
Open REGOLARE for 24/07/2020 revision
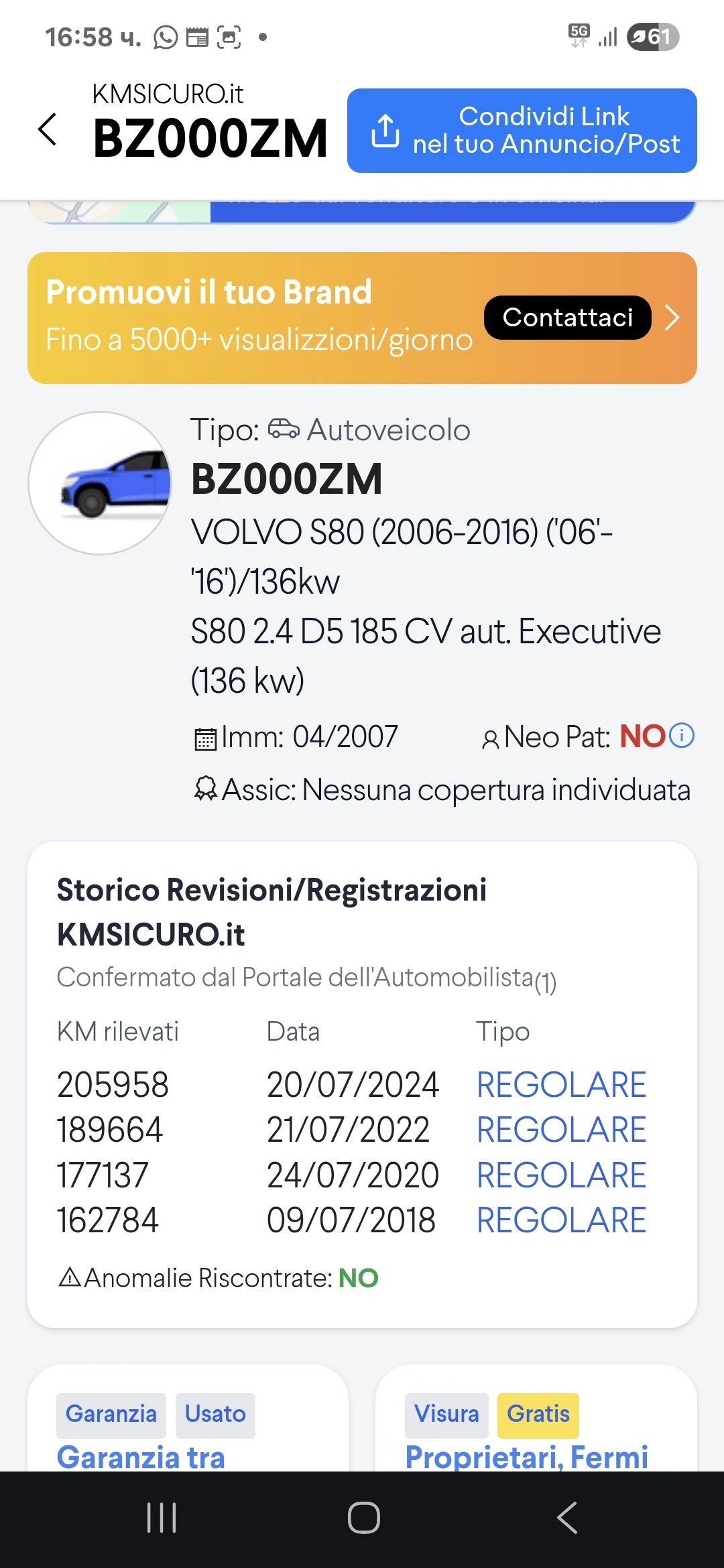(561, 1175)
